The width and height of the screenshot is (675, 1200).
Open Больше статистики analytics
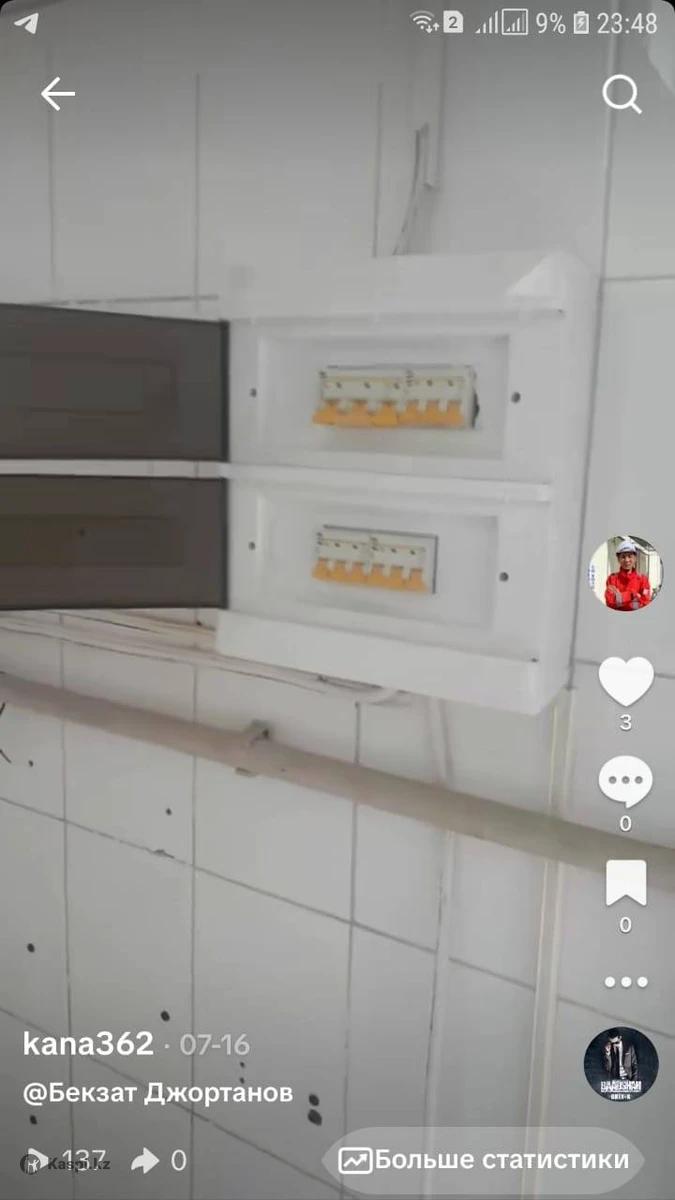click(x=486, y=1160)
